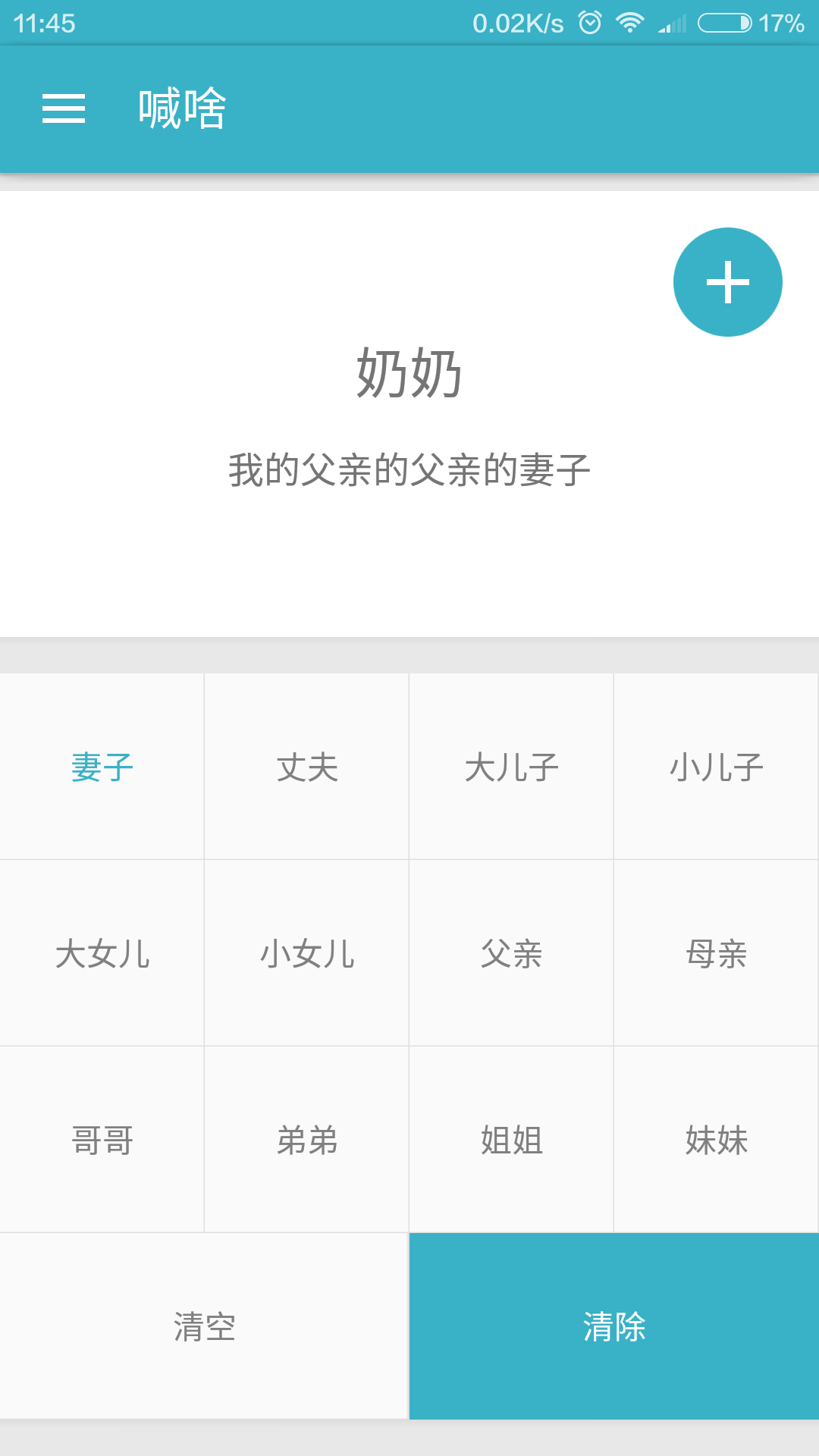819x1456 pixels.
Task: Tap the 母亲 key
Action: pyautogui.click(x=716, y=953)
